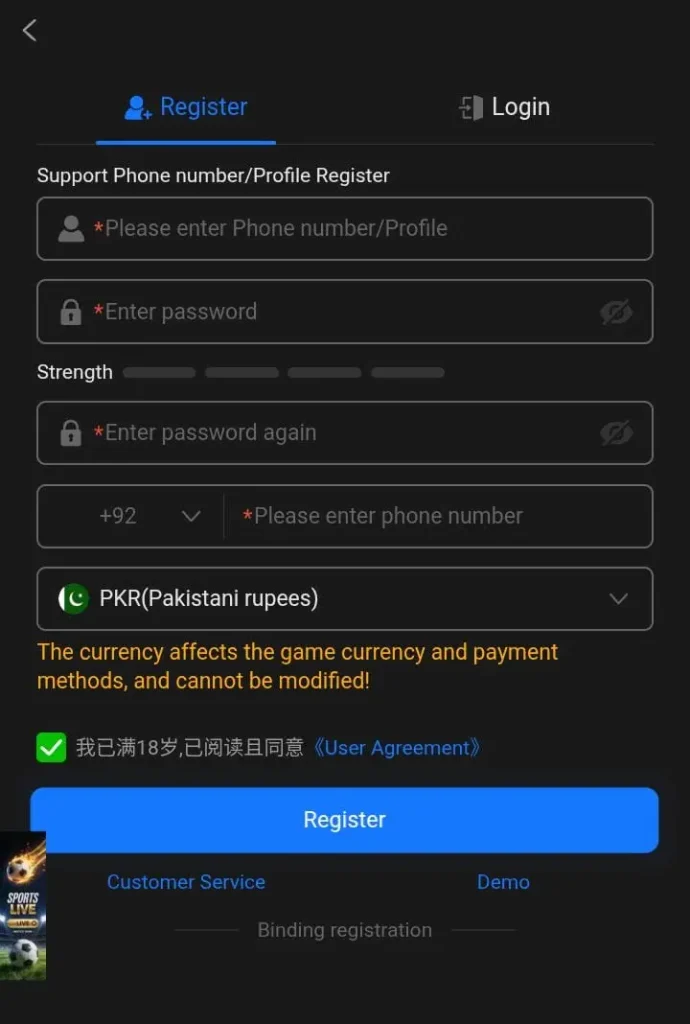
Task: Select the Register tab
Action: pyautogui.click(x=186, y=107)
